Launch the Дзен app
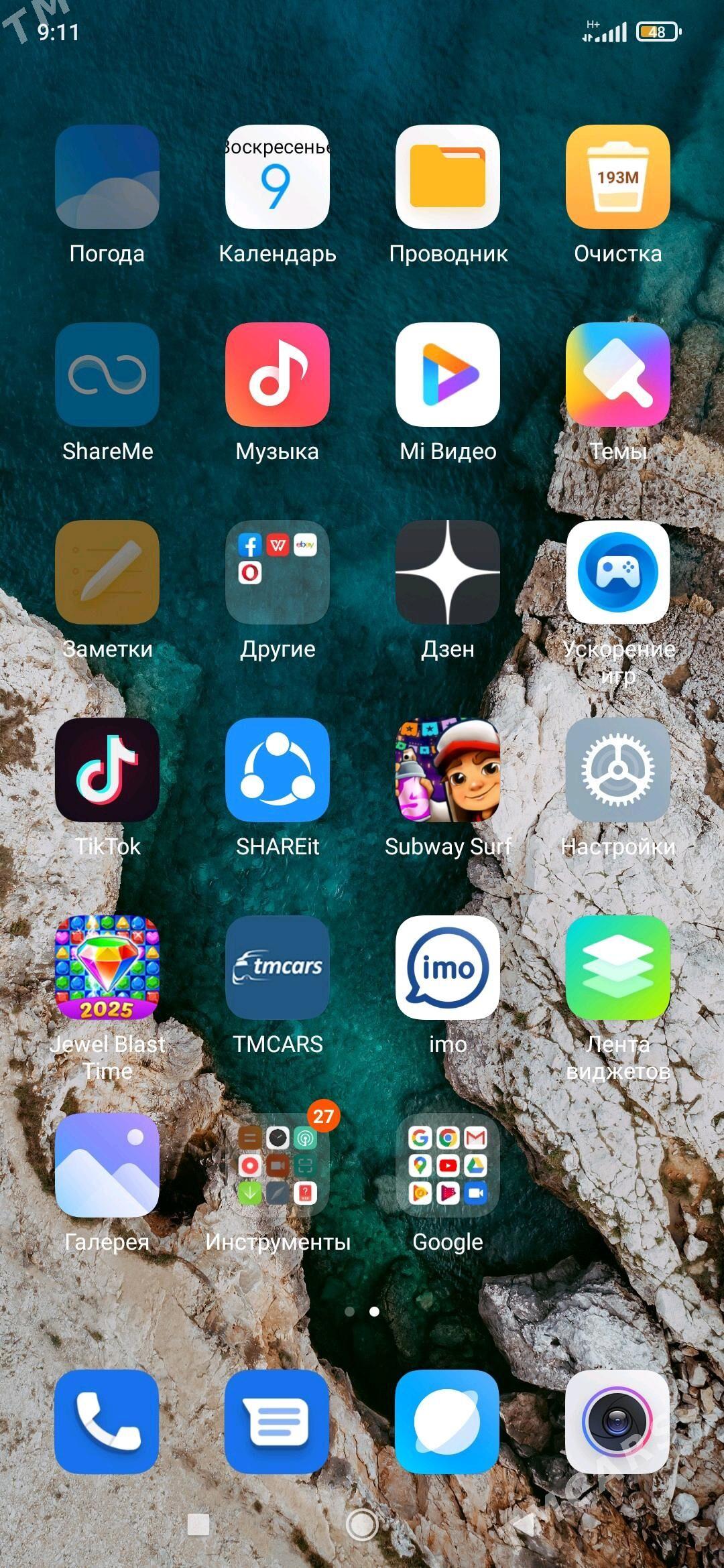The height and width of the screenshot is (1568, 724). coord(448,572)
